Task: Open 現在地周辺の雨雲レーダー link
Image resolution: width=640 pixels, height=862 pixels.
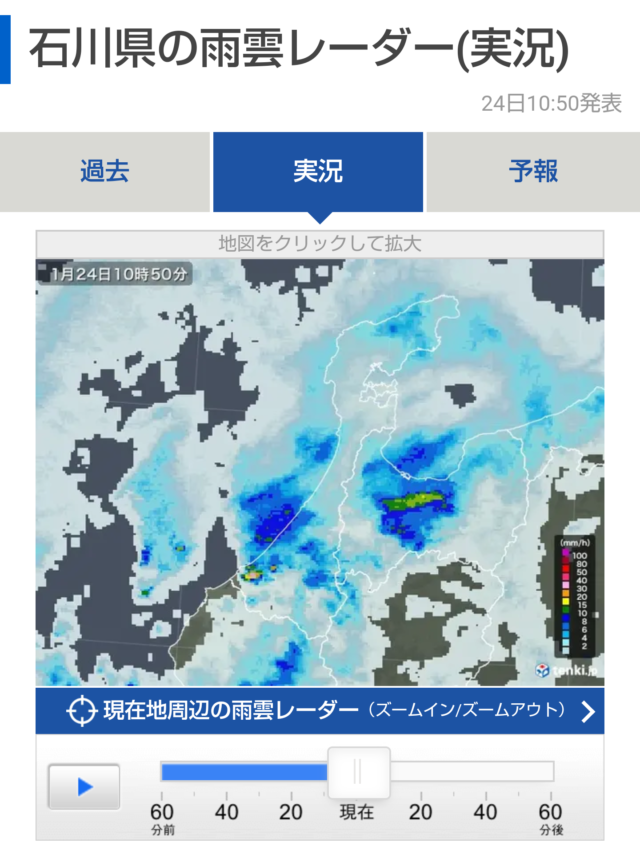Action: (x=320, y=711)
